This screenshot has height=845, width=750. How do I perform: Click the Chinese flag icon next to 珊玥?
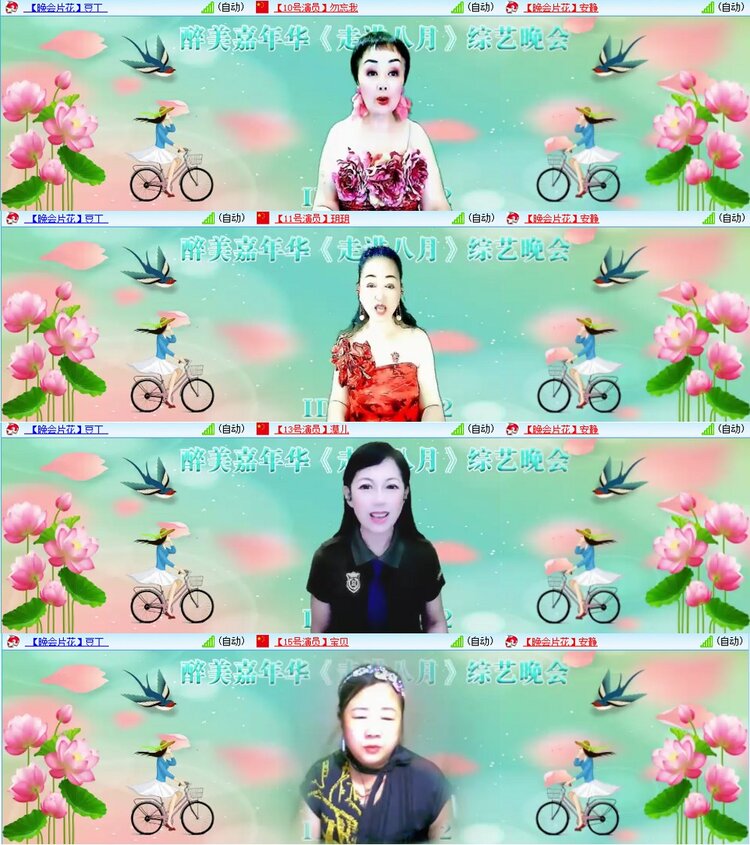pyautogui.click(x=262, y=218)
